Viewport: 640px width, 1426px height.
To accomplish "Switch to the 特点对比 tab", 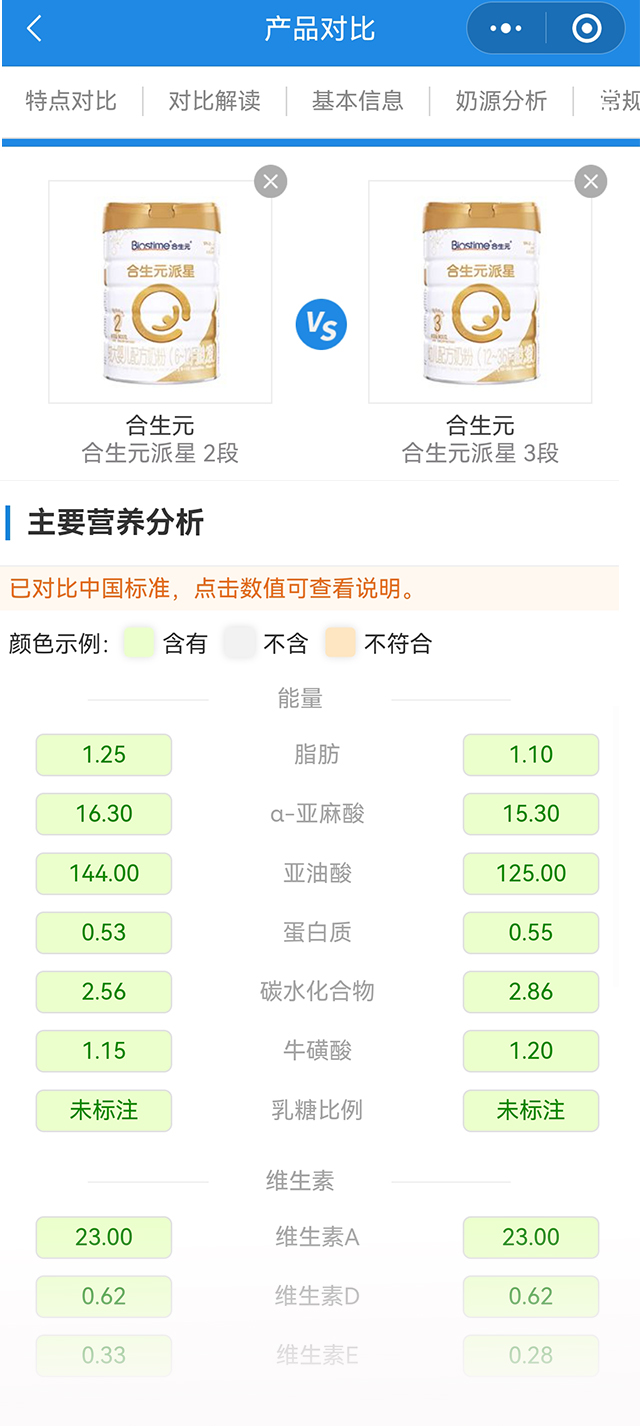I will (71, 101).
